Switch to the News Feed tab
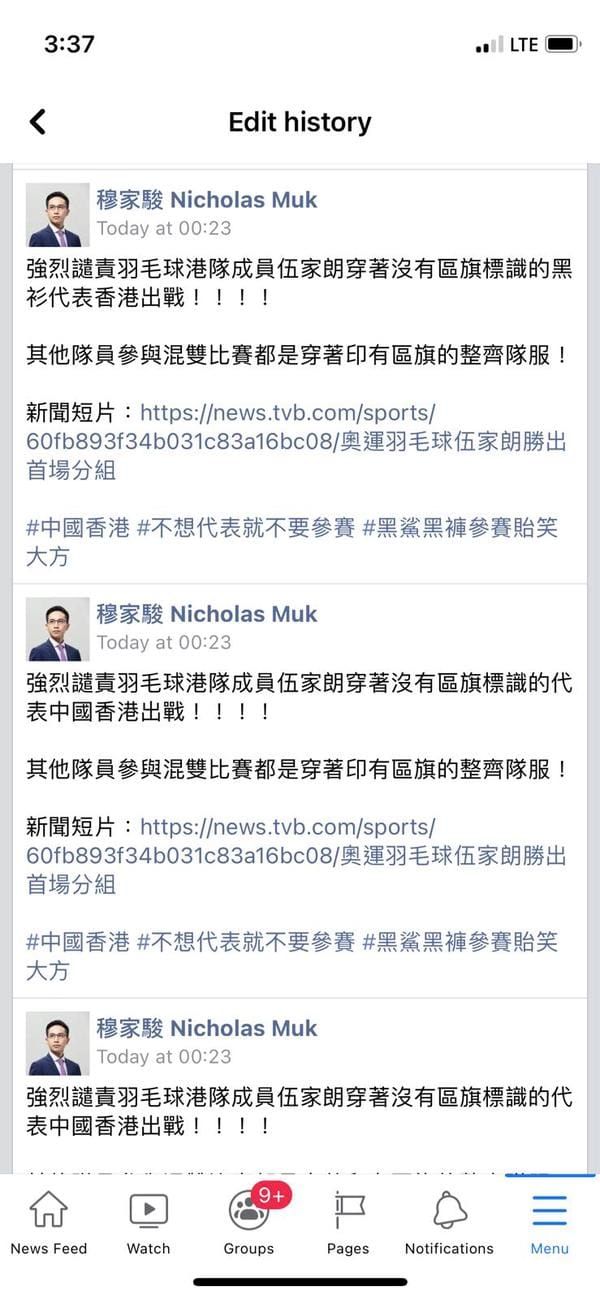The width and height of the screenshot is (600, 1299). tap(49, 1222)
